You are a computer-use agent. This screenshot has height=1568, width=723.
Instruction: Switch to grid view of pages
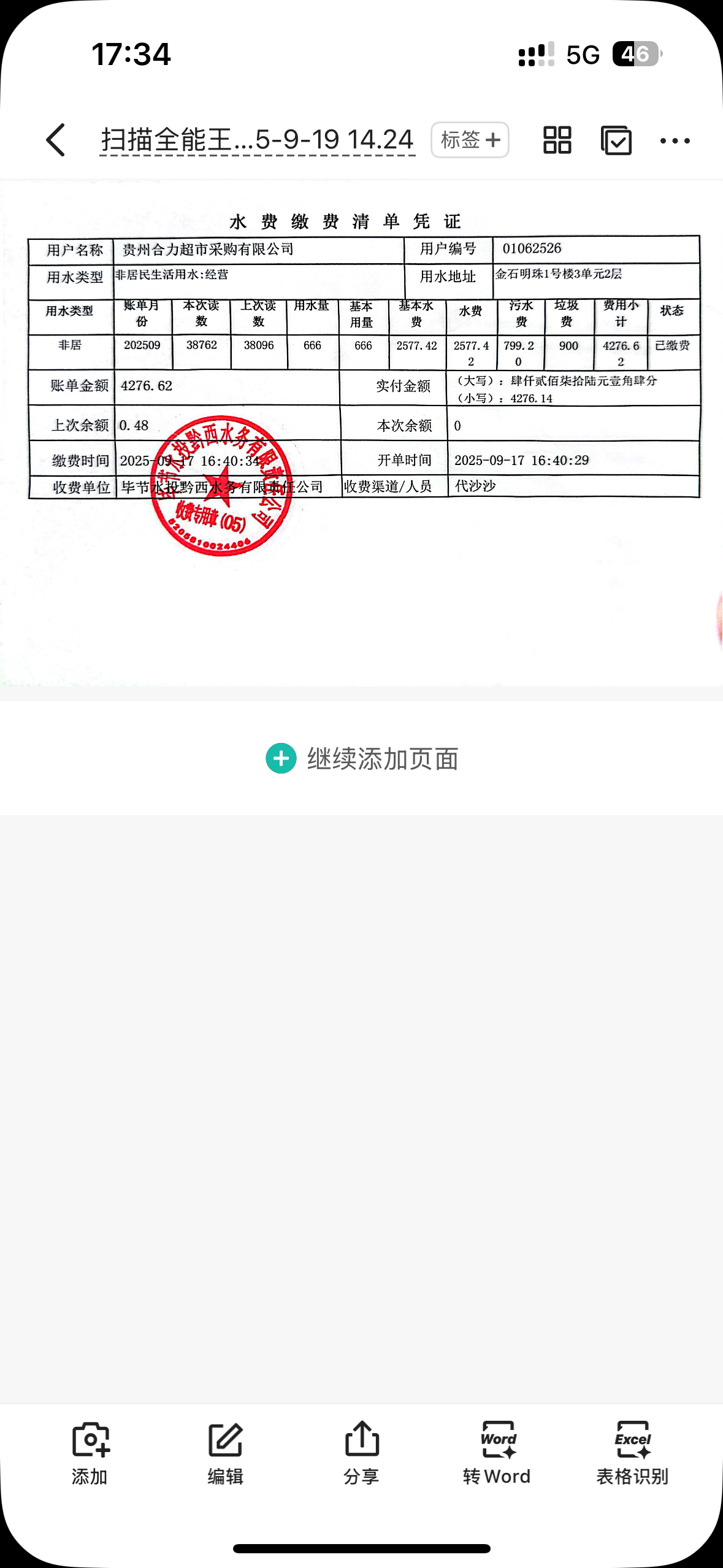point(557,140)
